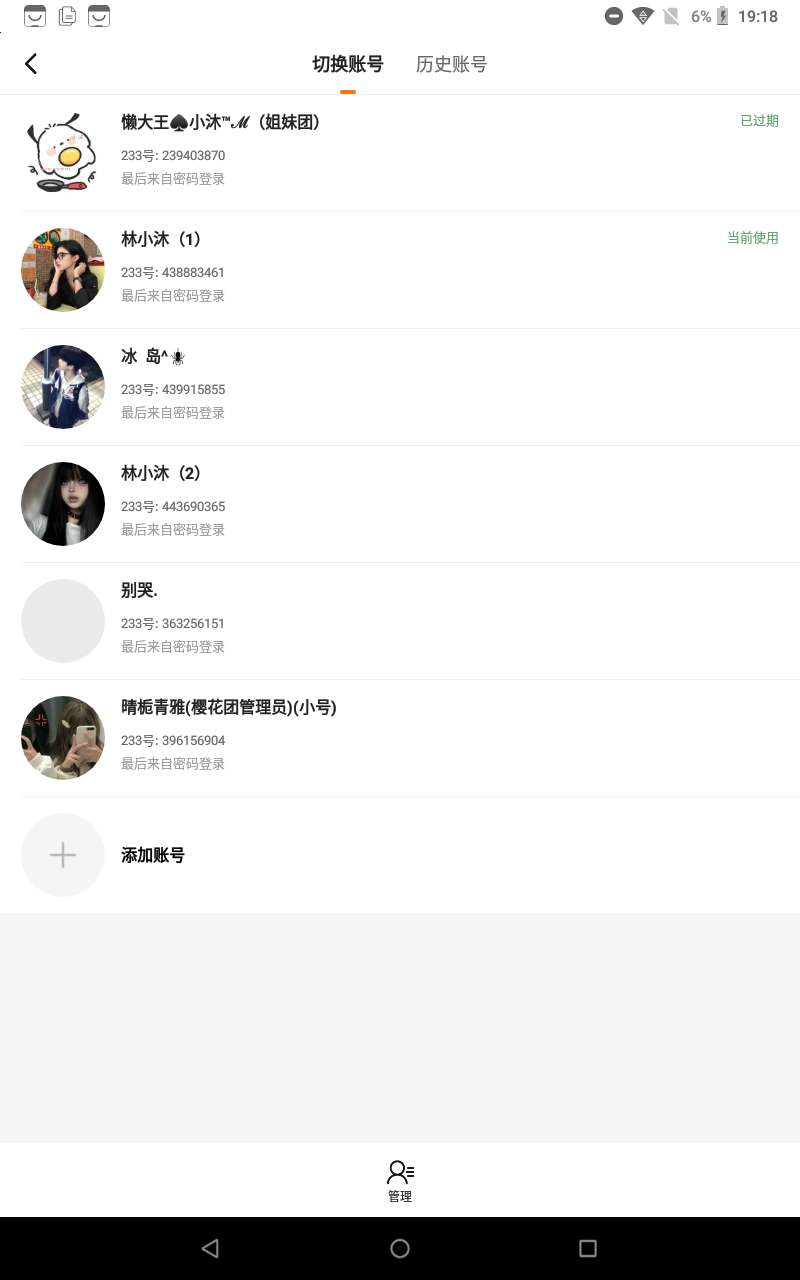Select the 切换账号 tab

coord(347,64)
